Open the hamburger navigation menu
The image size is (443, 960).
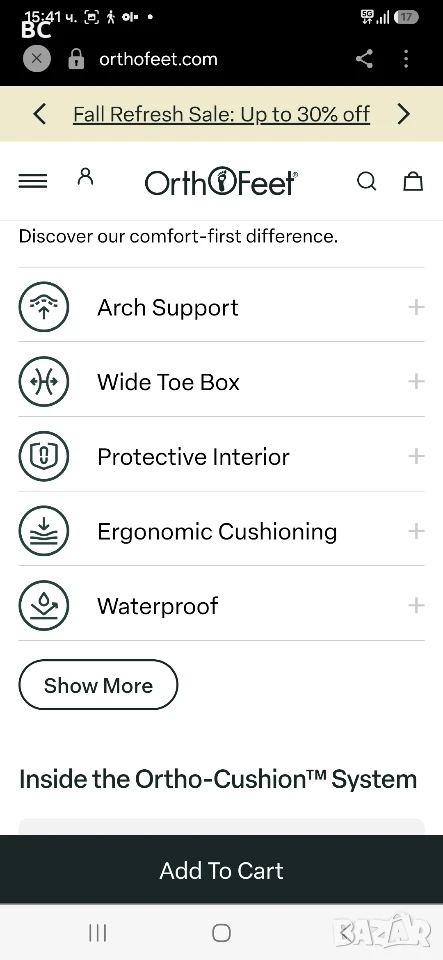tap(32, 181)
